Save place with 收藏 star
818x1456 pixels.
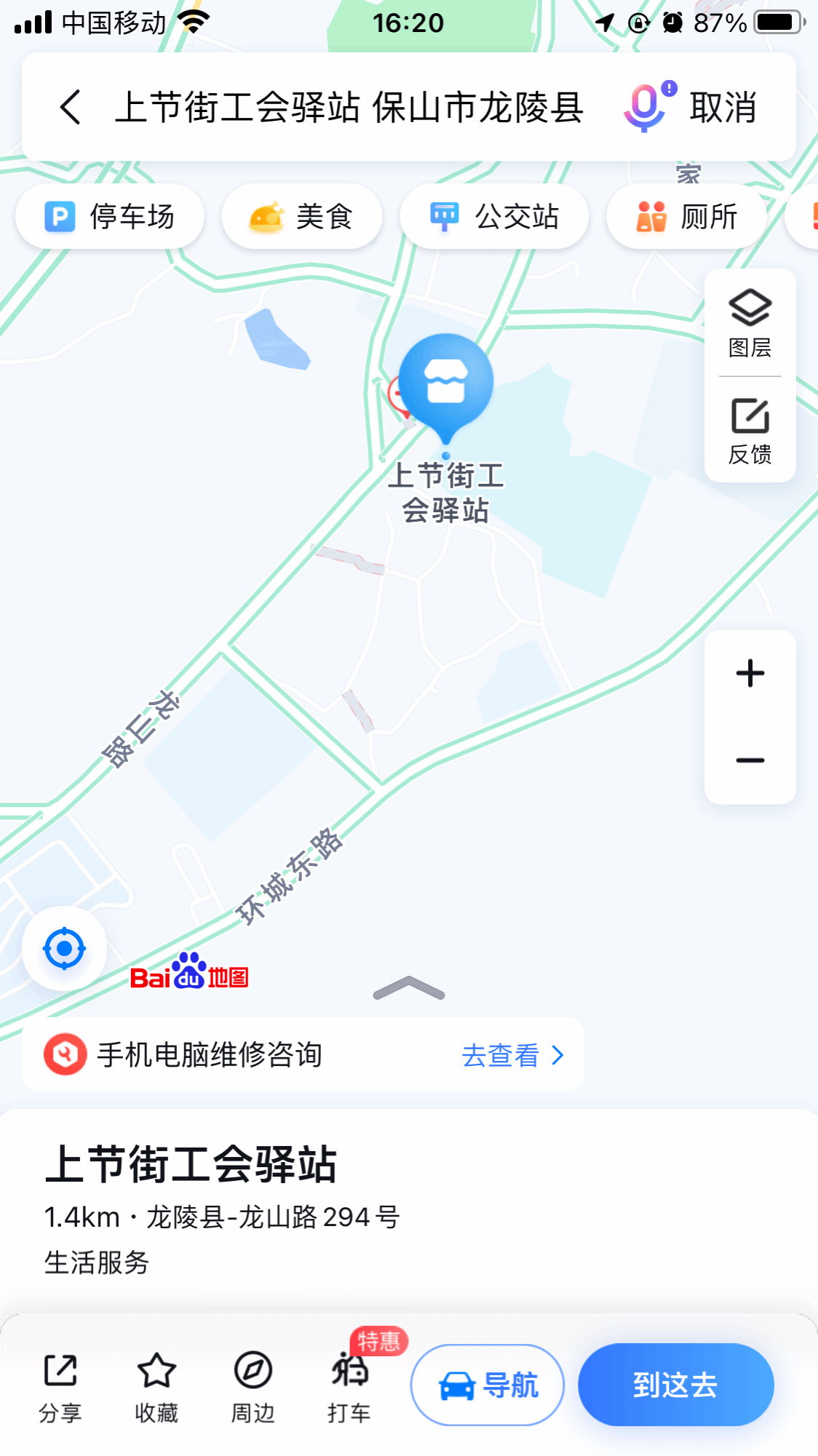[156, 1386]
